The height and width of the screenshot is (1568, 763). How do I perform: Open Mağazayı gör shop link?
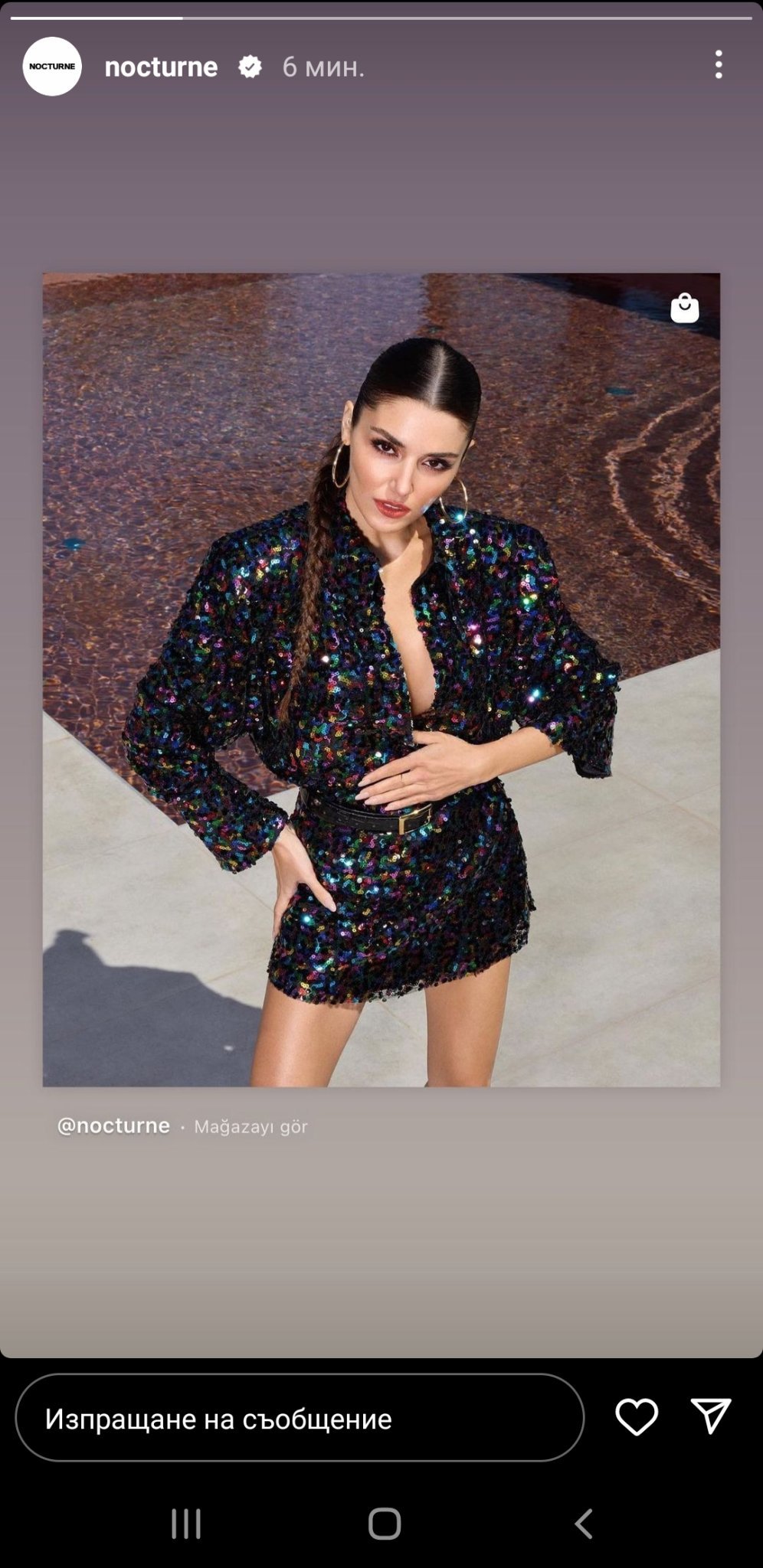pyautogui.click(x=251, y=1127)
